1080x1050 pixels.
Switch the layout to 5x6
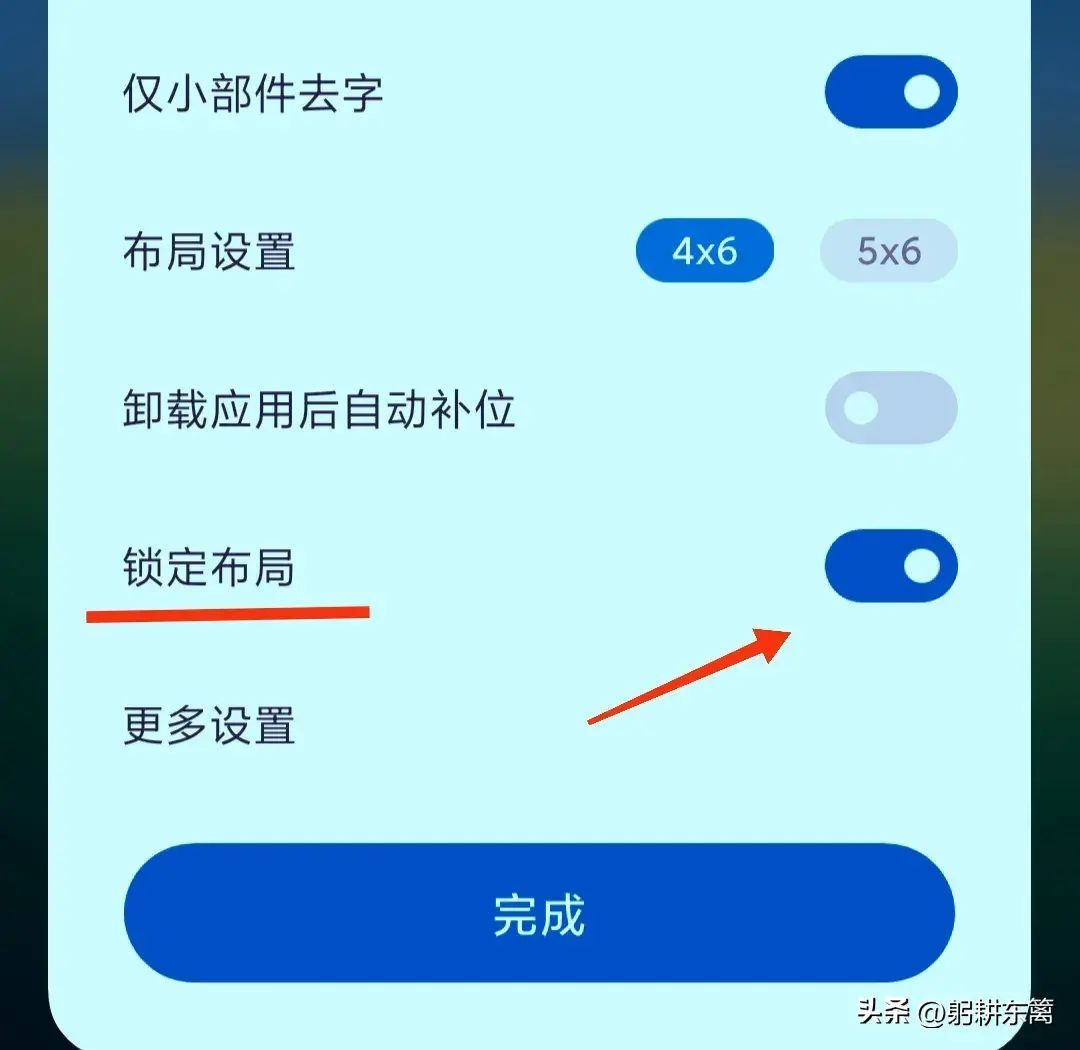coord(888,251)
